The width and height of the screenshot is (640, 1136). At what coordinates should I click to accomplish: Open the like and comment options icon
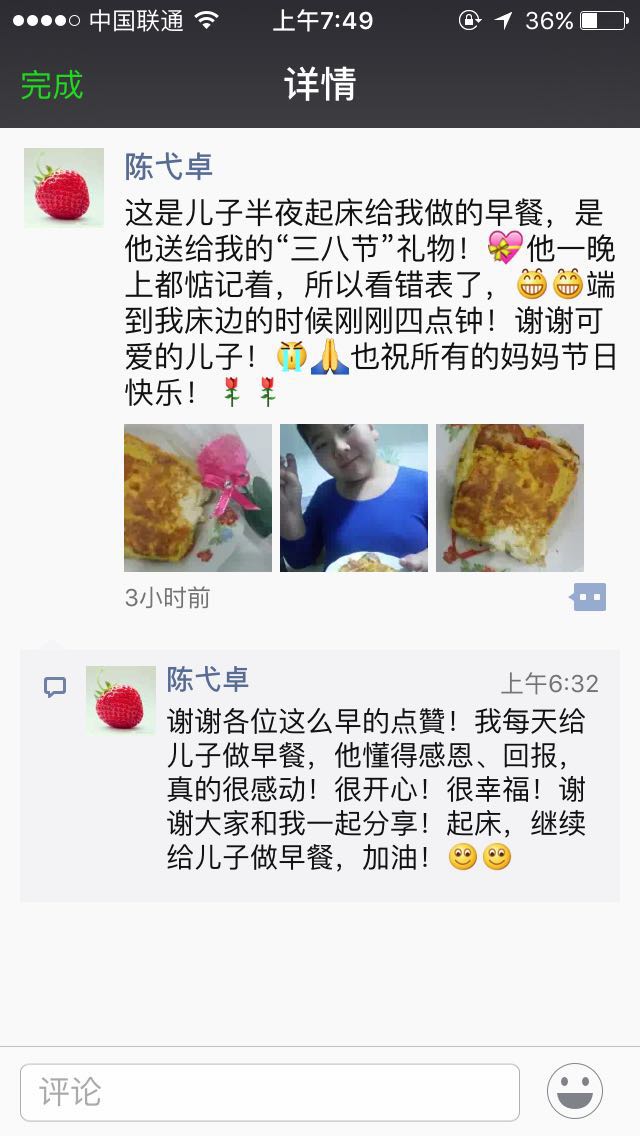click(589, 598)
